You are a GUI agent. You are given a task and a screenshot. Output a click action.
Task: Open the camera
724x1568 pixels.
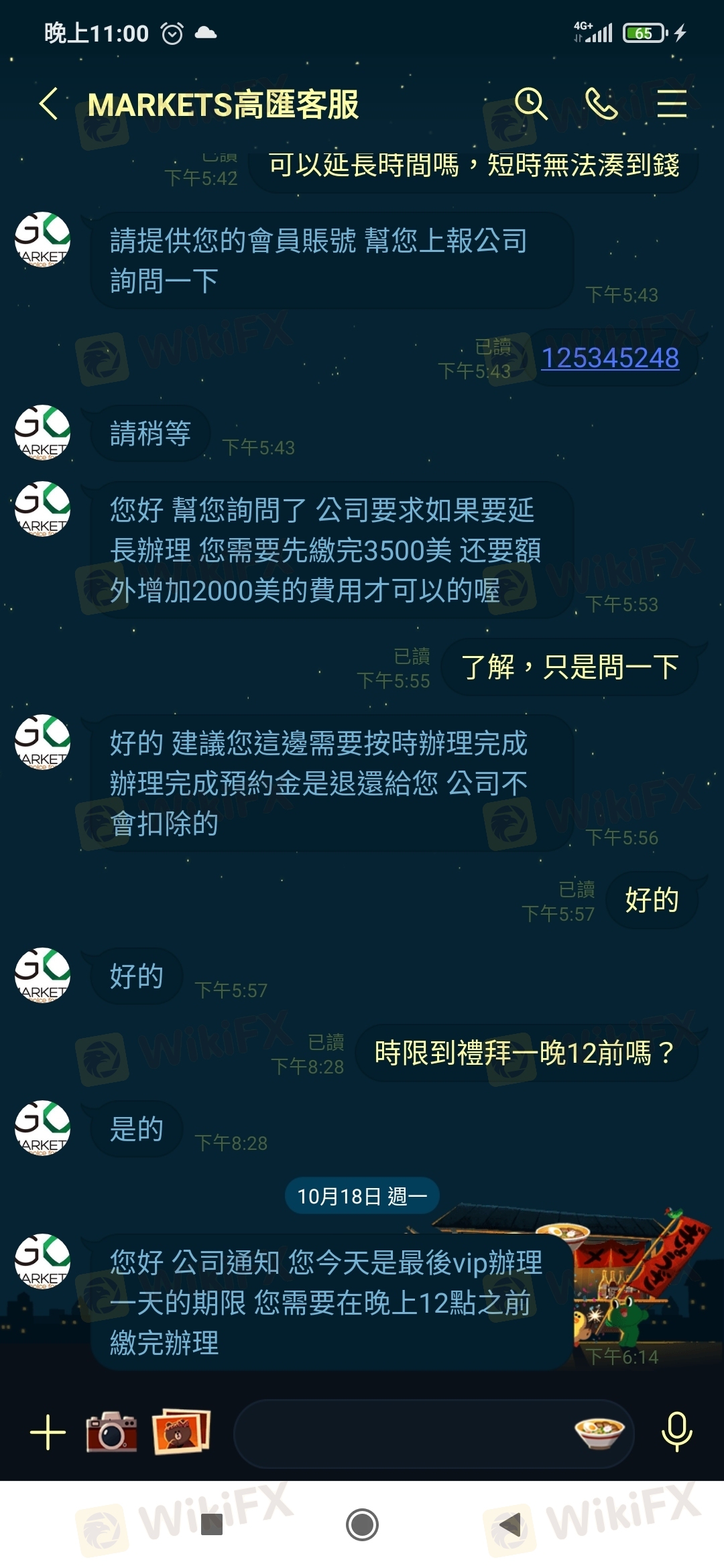pyautogui.click(x=111, y=1432)
